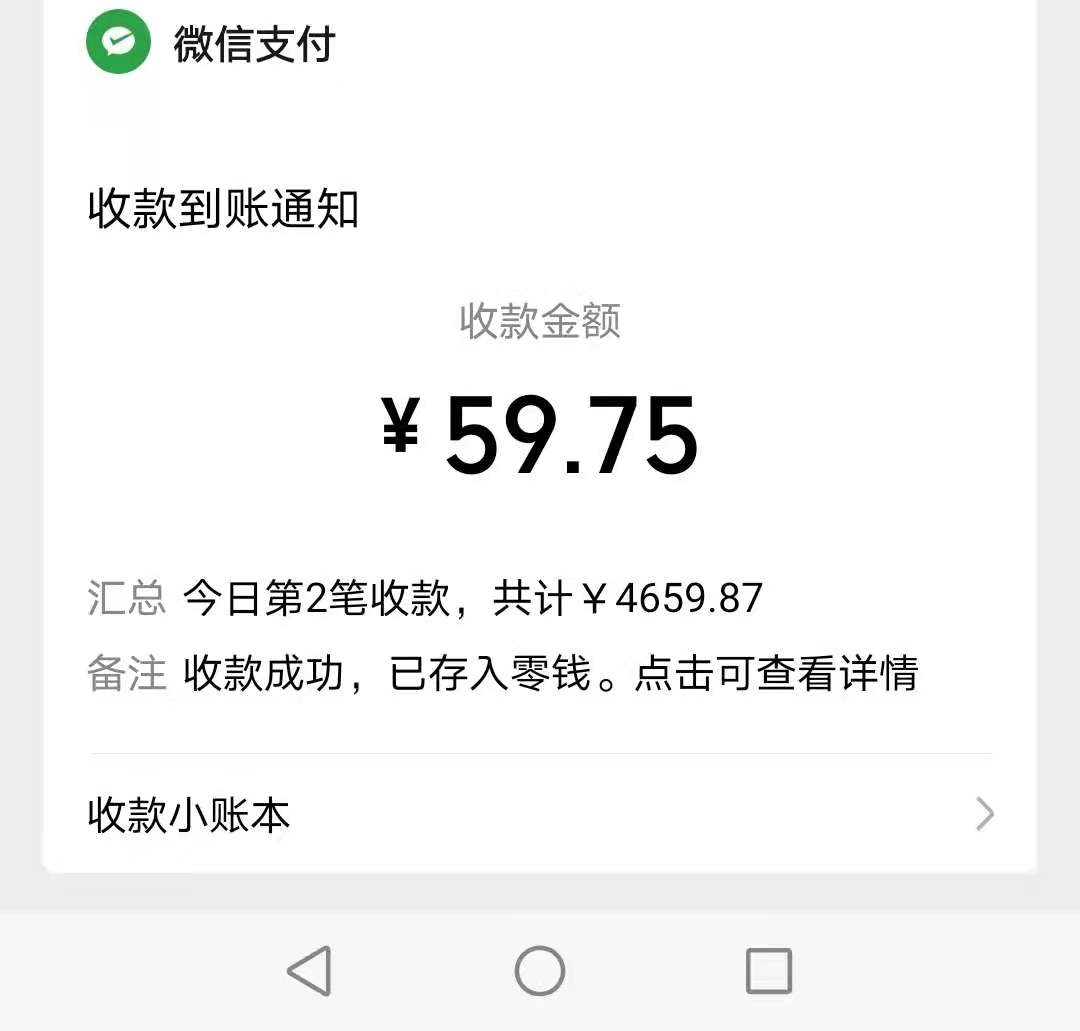The image size is (1080, 1031).
Task: Show recent apps with the square button
Action: pyautogui.click(x=769, y=970)
